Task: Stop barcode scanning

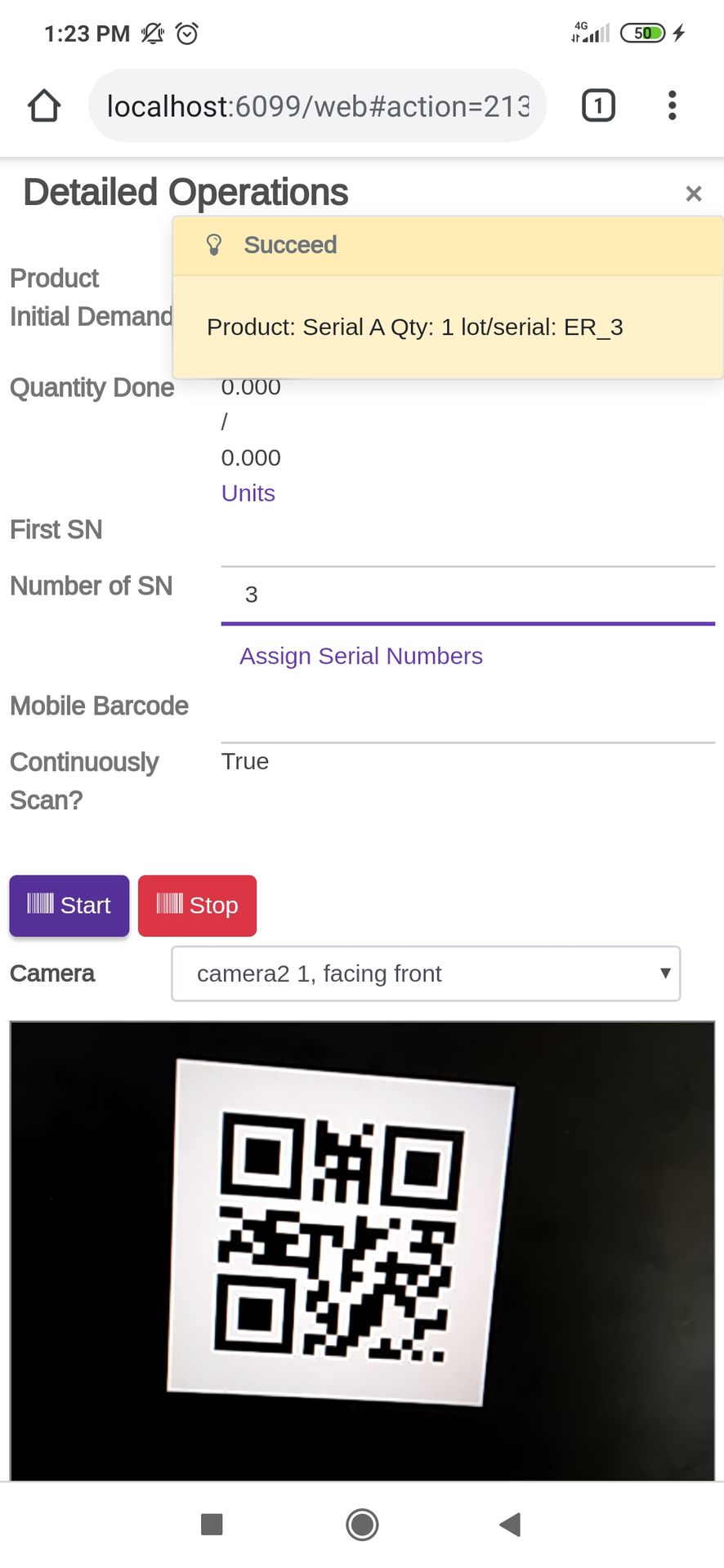Action: (x=198, y=906)
